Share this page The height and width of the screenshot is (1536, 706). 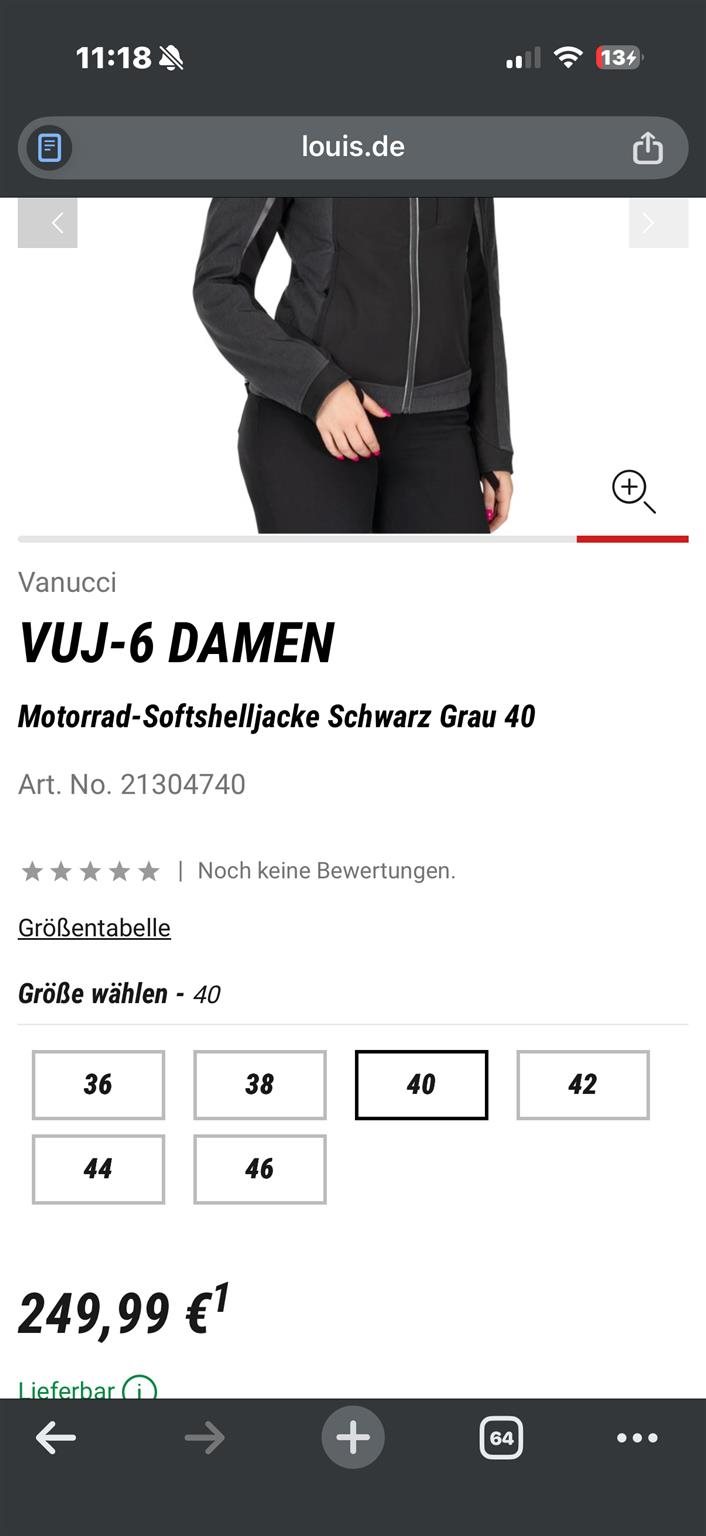[647, 148]
